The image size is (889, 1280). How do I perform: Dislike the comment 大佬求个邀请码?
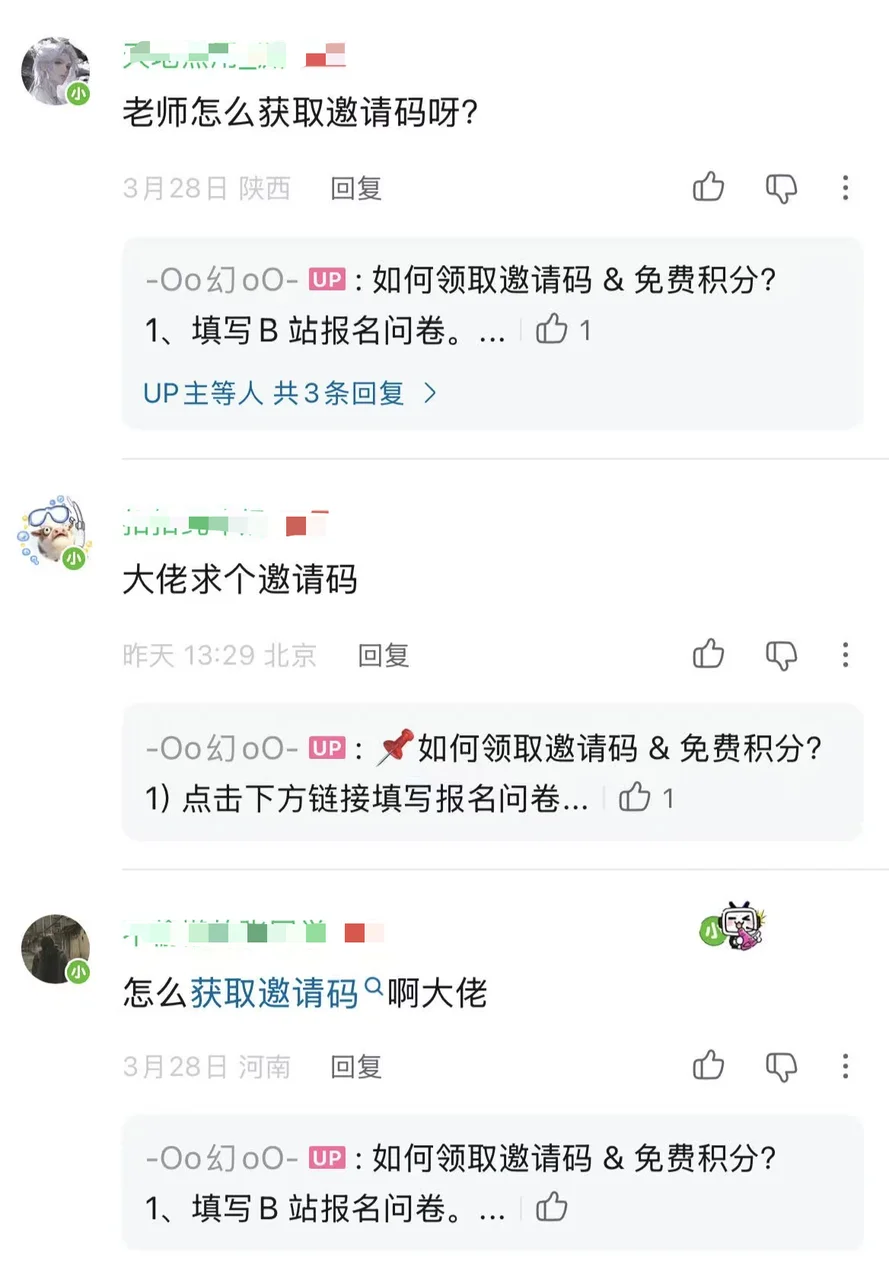[x=781, y=654]
